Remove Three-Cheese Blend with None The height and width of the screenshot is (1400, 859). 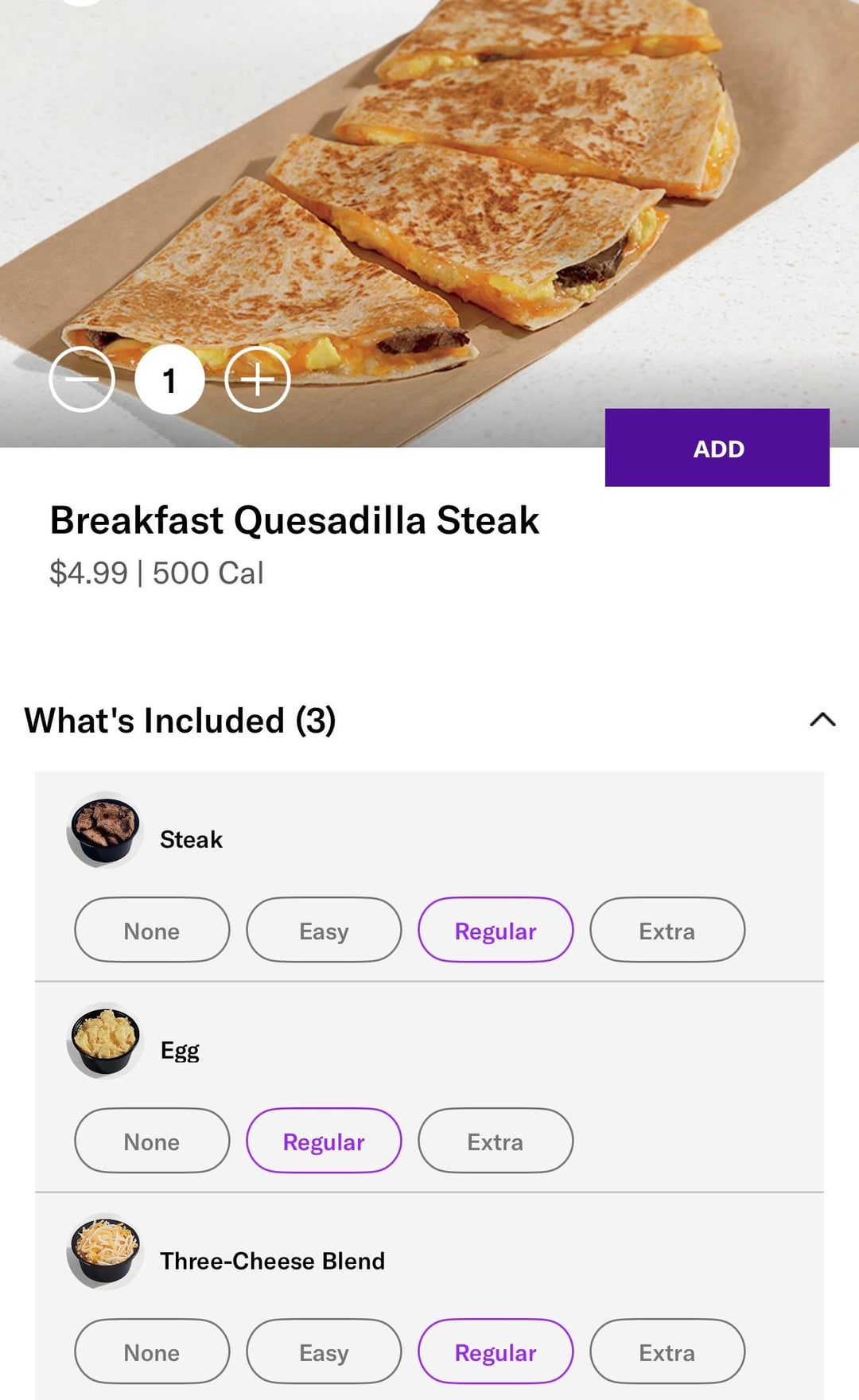(x=152, y=1351)
